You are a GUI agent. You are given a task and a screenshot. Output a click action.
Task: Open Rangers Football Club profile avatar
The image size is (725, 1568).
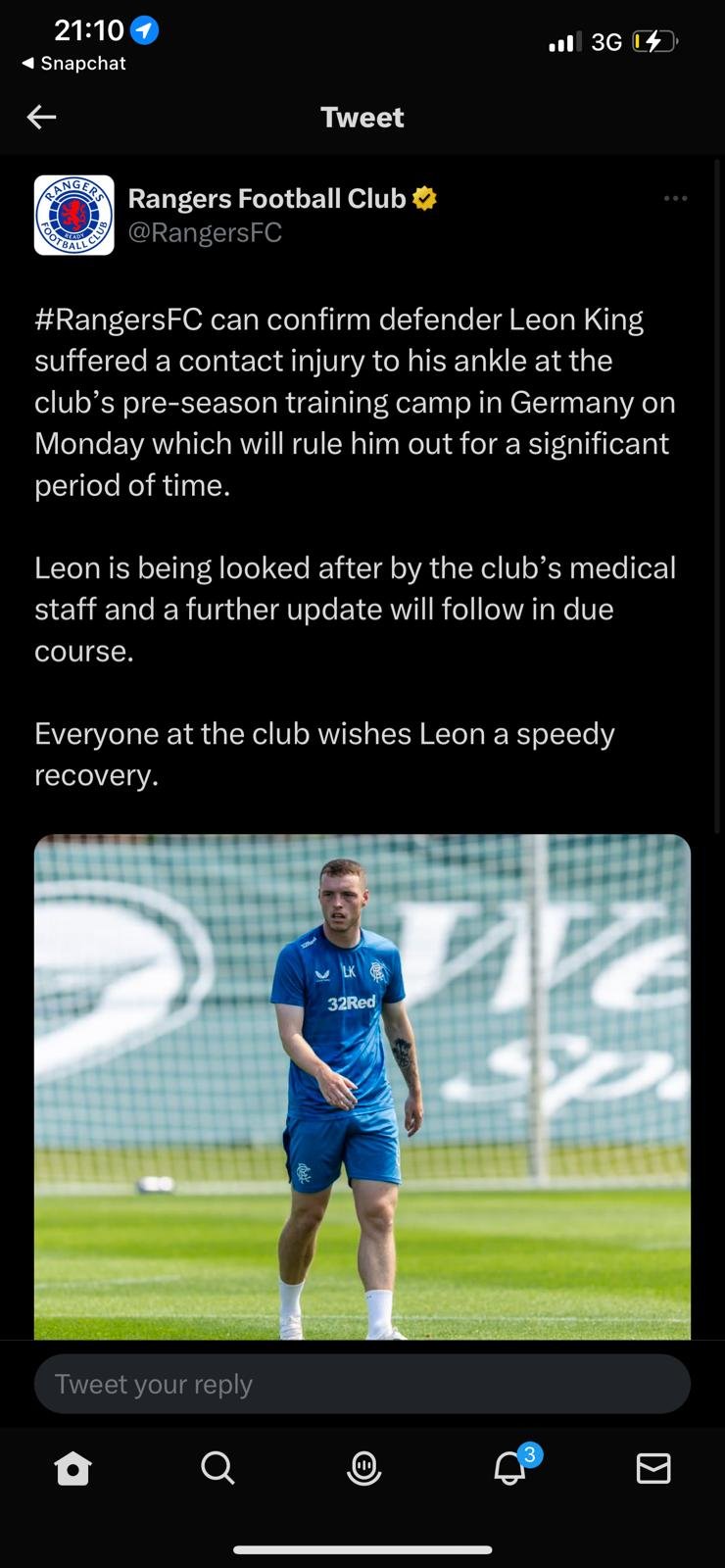74,216
